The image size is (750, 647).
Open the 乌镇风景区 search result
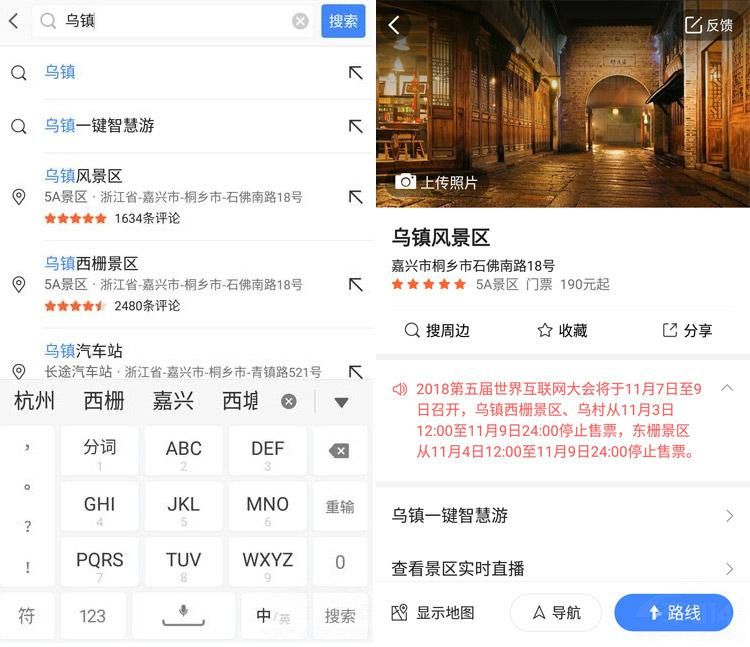point(170,196)
